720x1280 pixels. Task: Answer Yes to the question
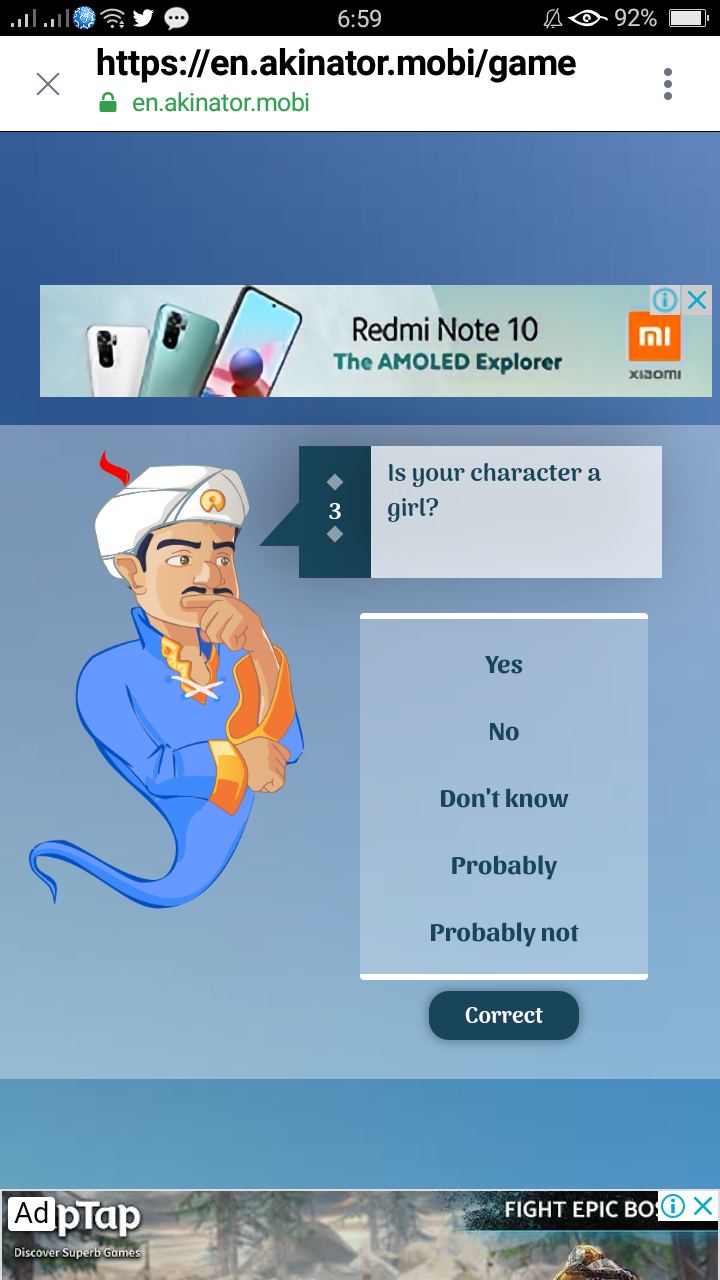(x=504, y=665)
